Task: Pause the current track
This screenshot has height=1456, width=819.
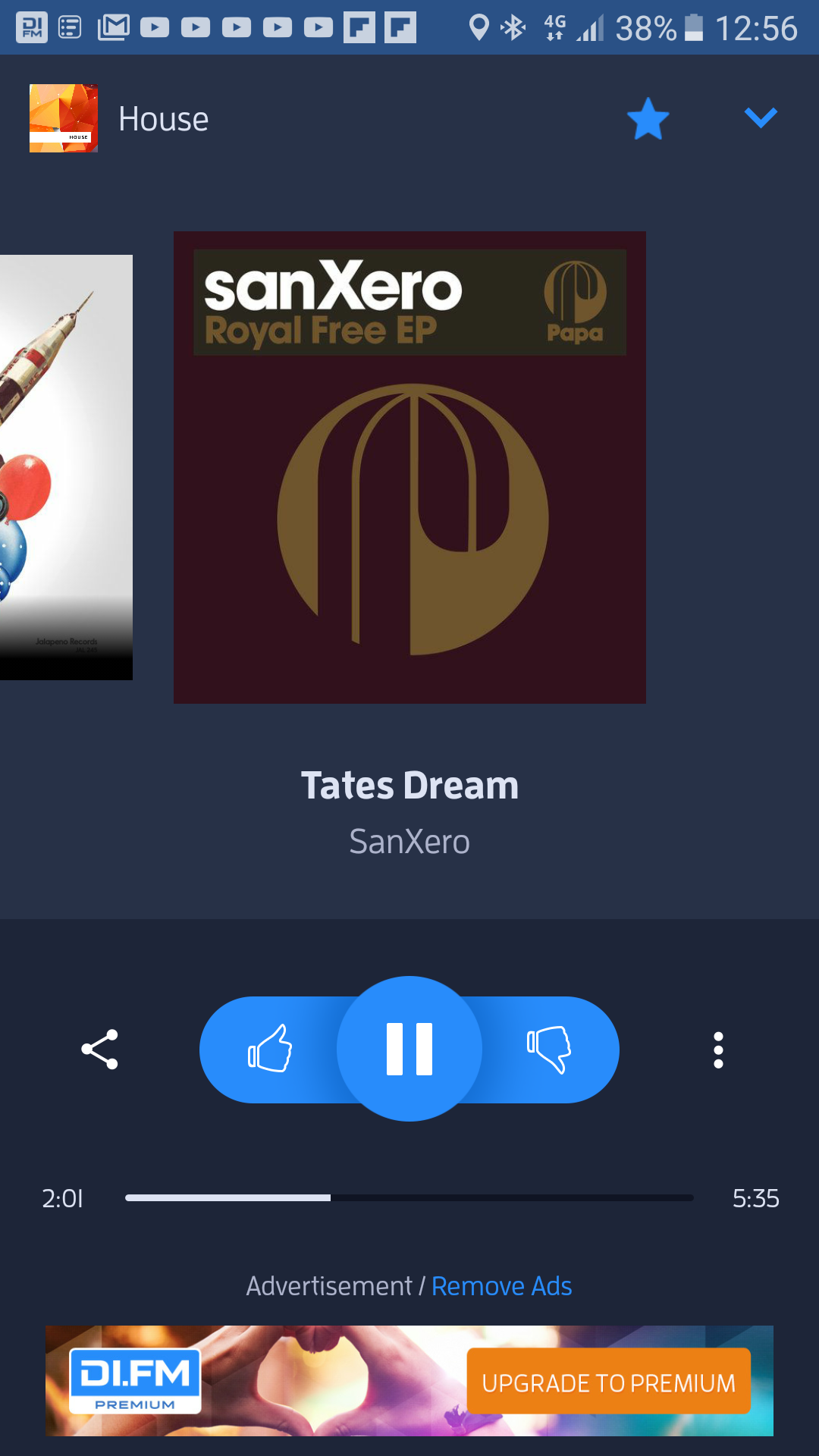Action: pos(409,1049)
